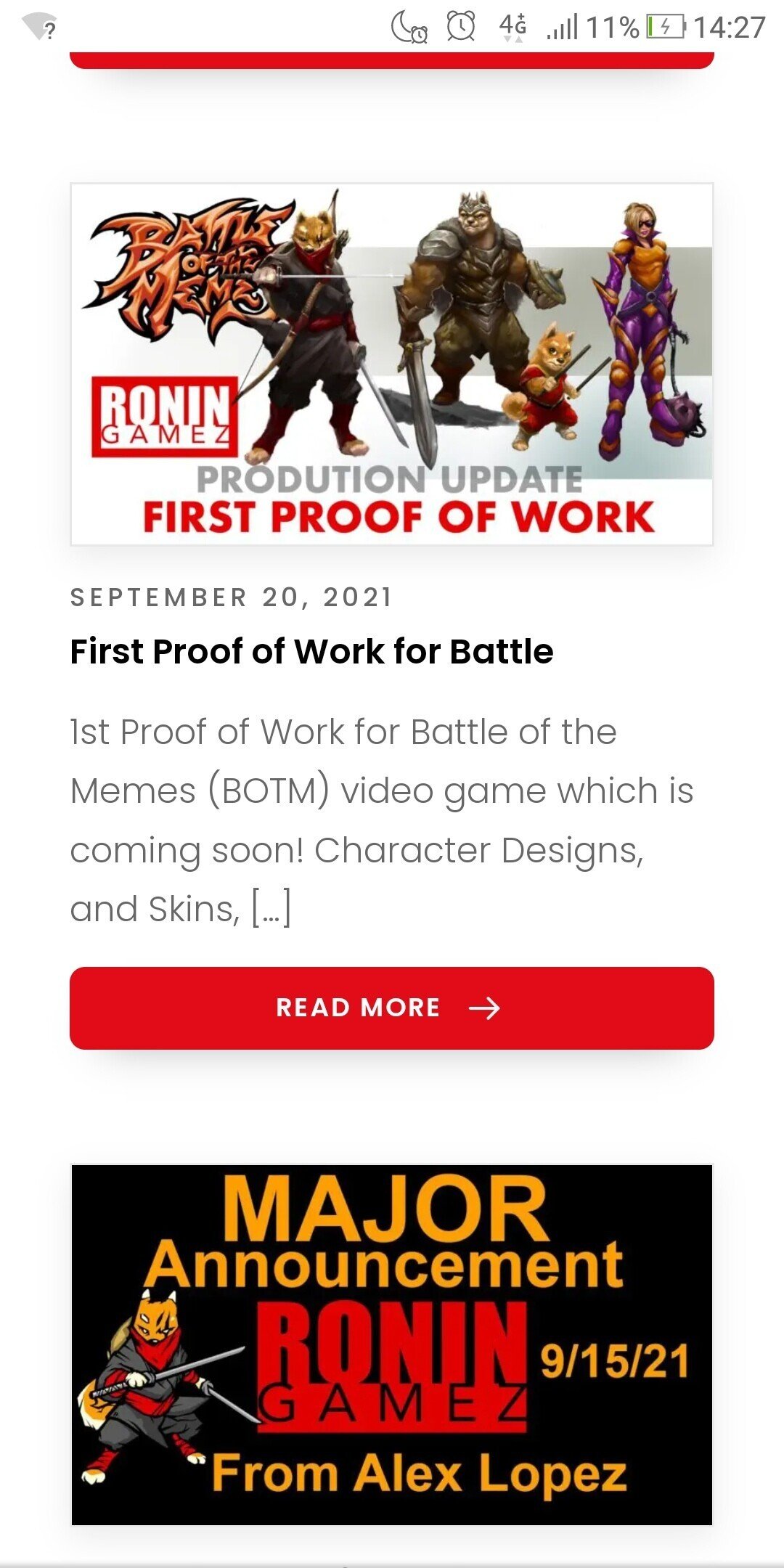Tap Read More under First Proof of Work

click(392, 1008)
